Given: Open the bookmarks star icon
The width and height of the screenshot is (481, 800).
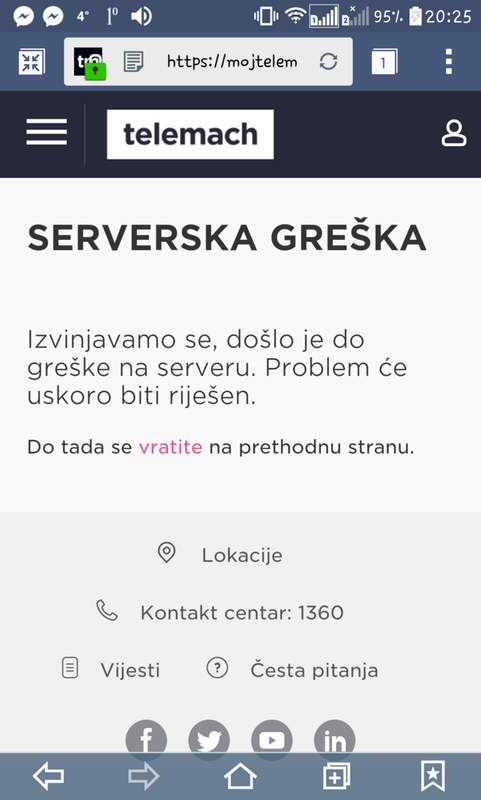Looking at the screenshot, I should tap(433, 776).
